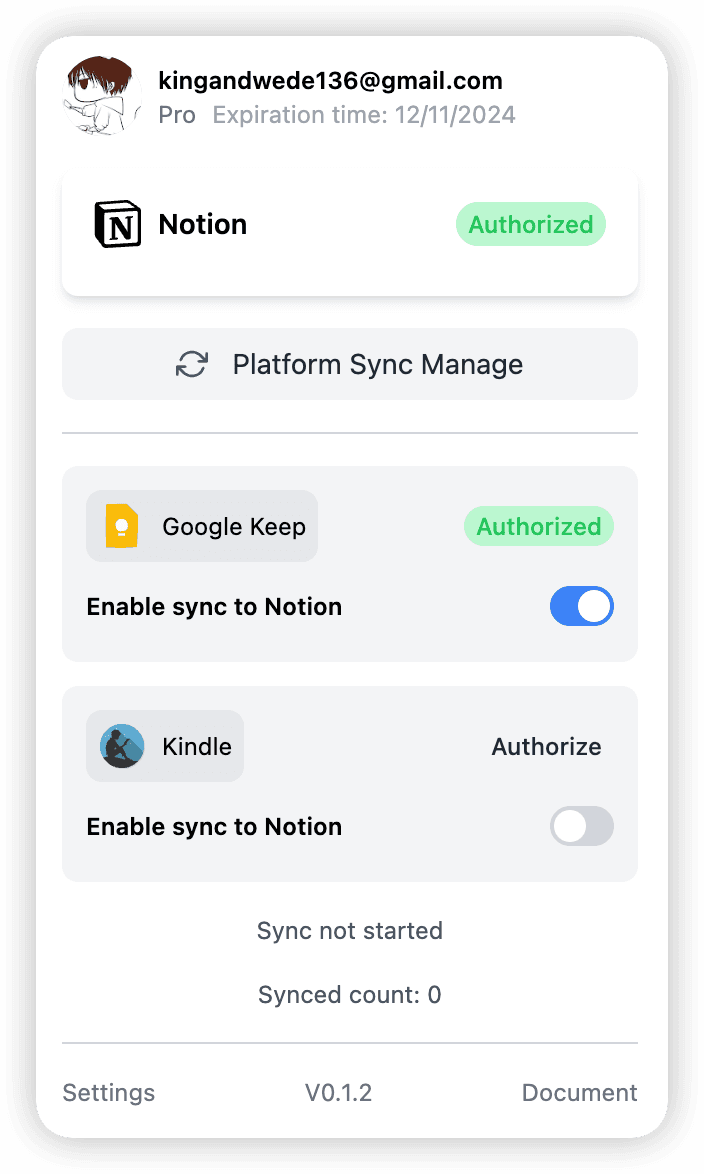The image size is (704, 1174).
Task: Tap the Notion Authorized badge
Action: click(530, 225)
